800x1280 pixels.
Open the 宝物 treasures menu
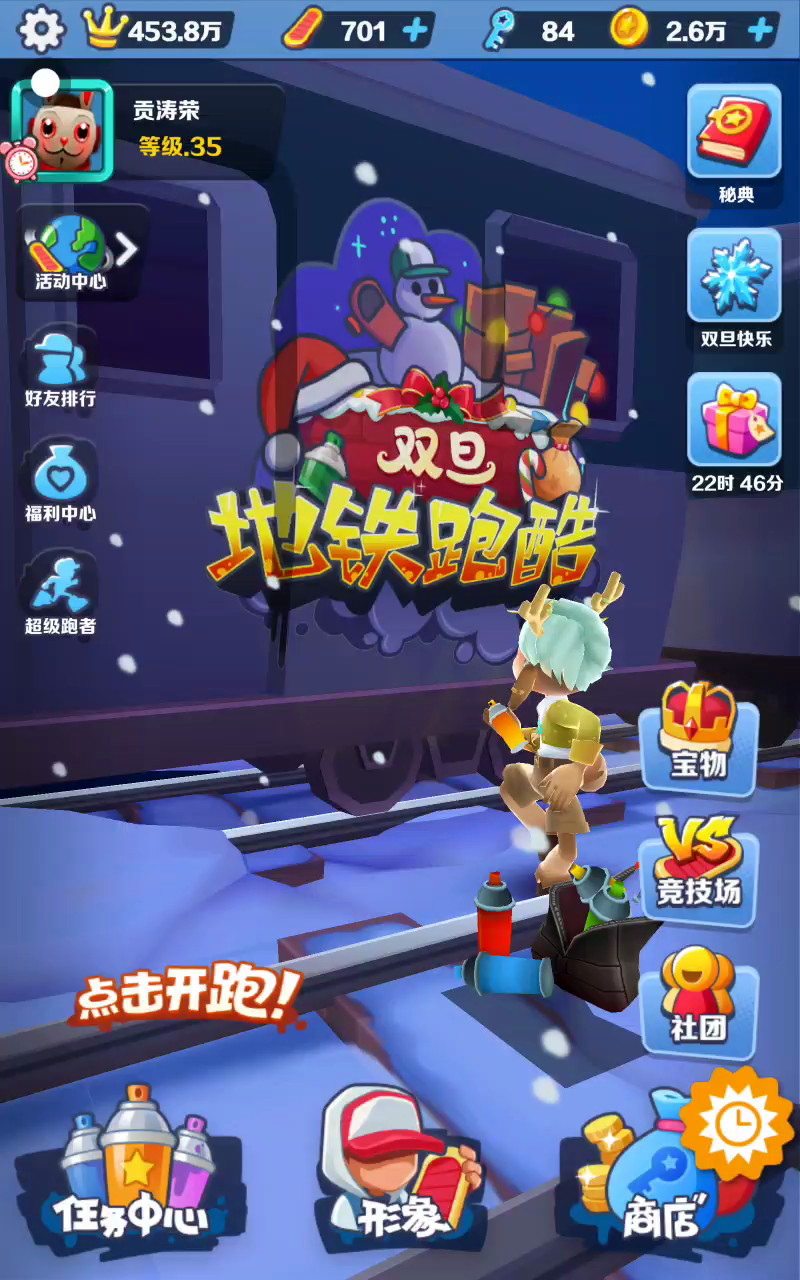pyautogui.click(x=698, y=737)
